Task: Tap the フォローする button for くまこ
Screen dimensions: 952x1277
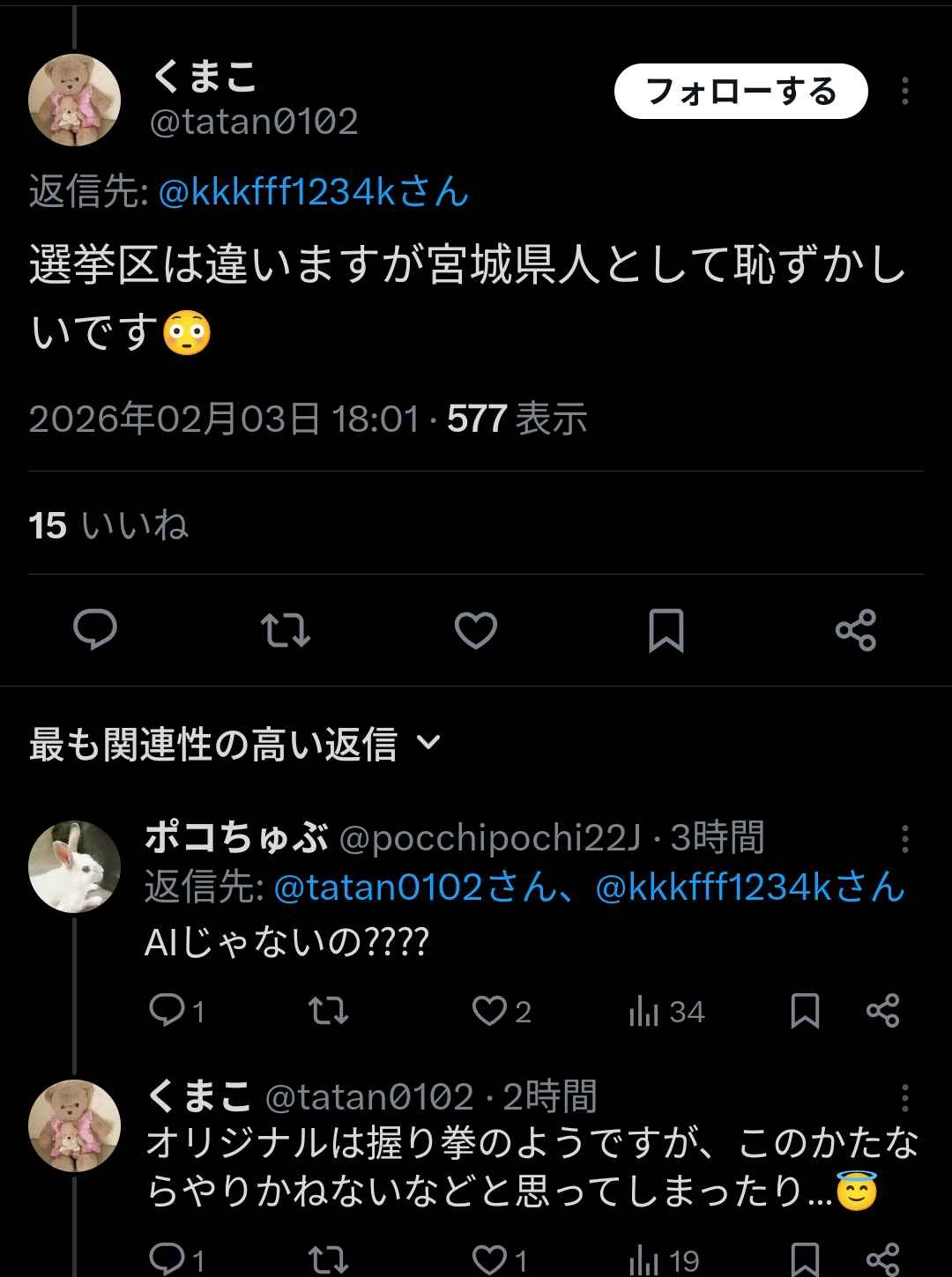Action: (x=740, y=91)
